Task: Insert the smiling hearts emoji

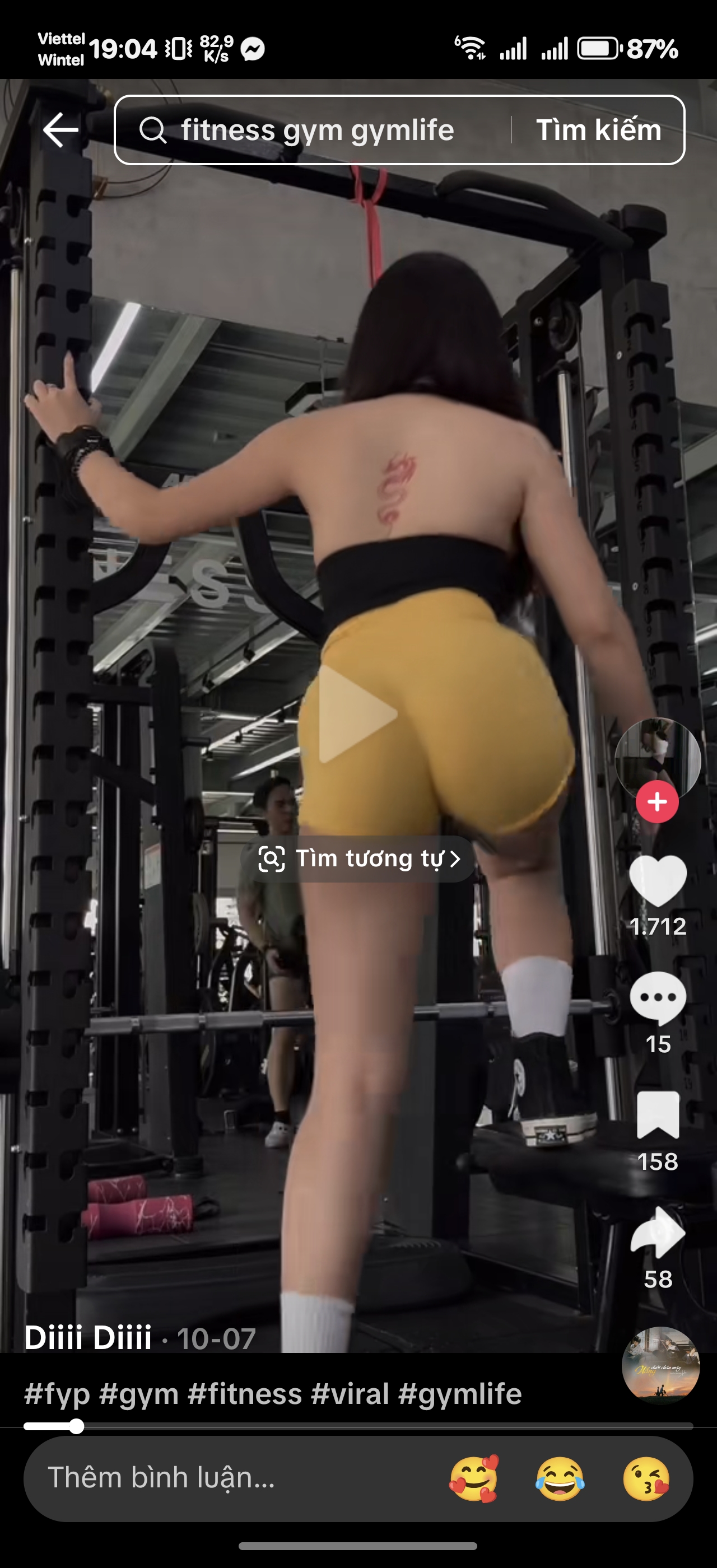Action: [x=473, y=1479]
